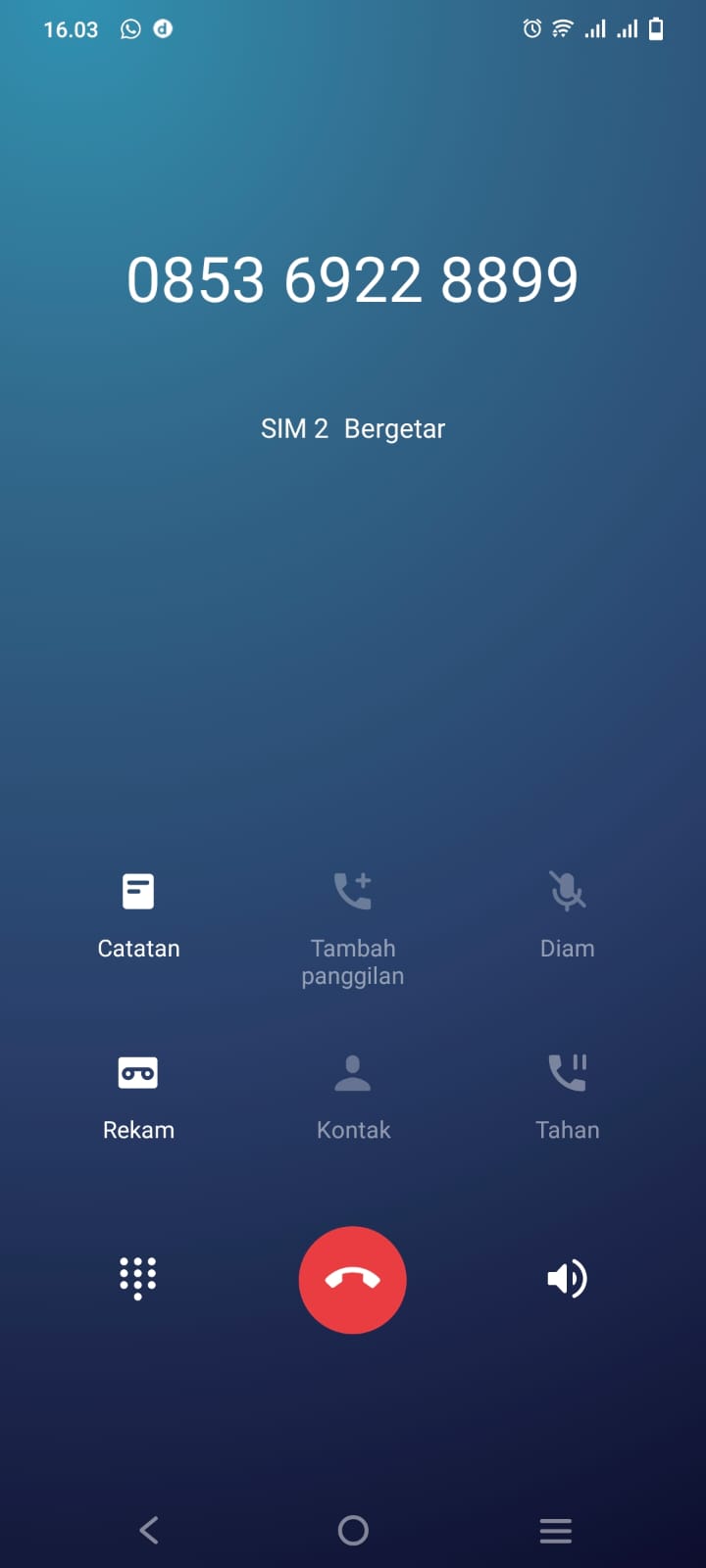Open Kontak during the call
706x1568 pixels.
[352, 1096]
